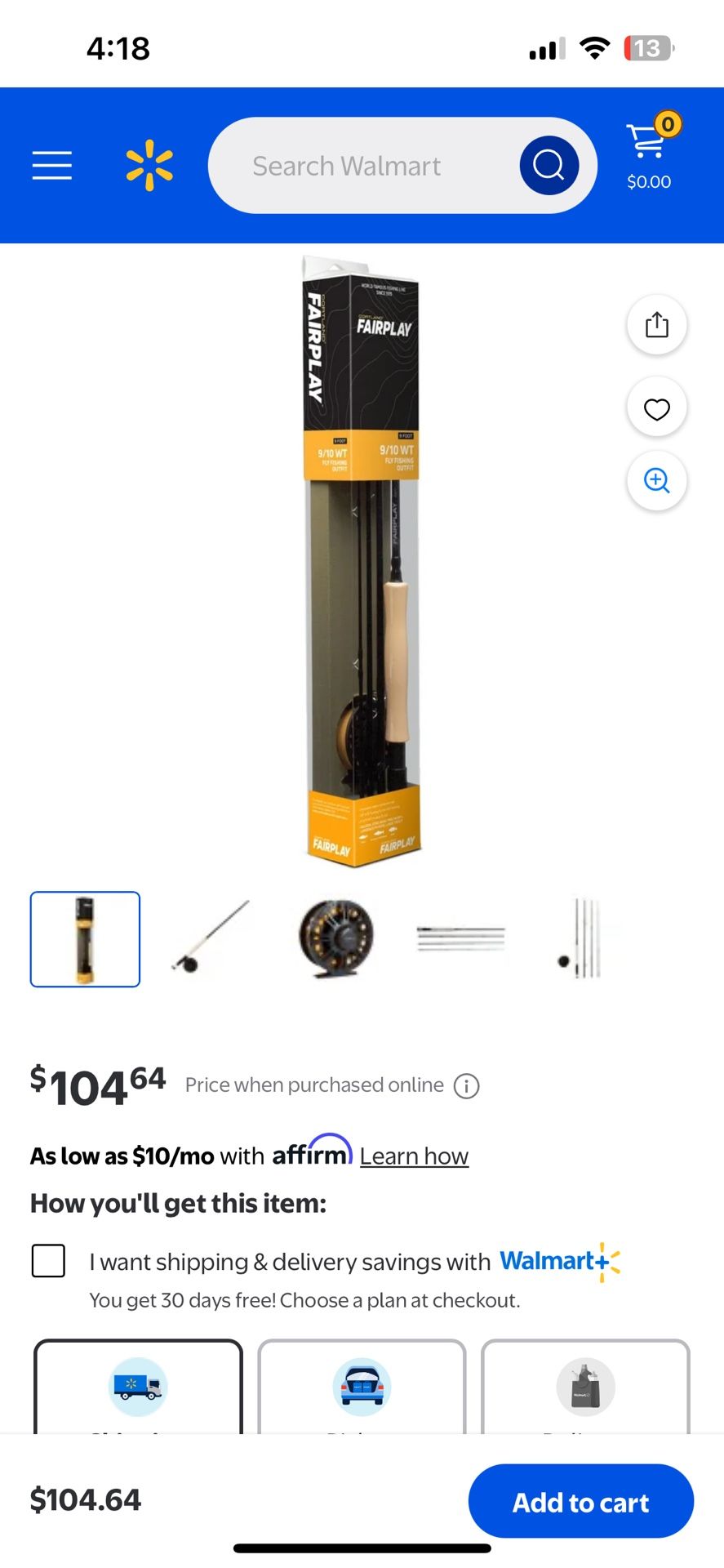Tap the blue search magnifier button
This screenshot has height=1568, width=724.
549,165
